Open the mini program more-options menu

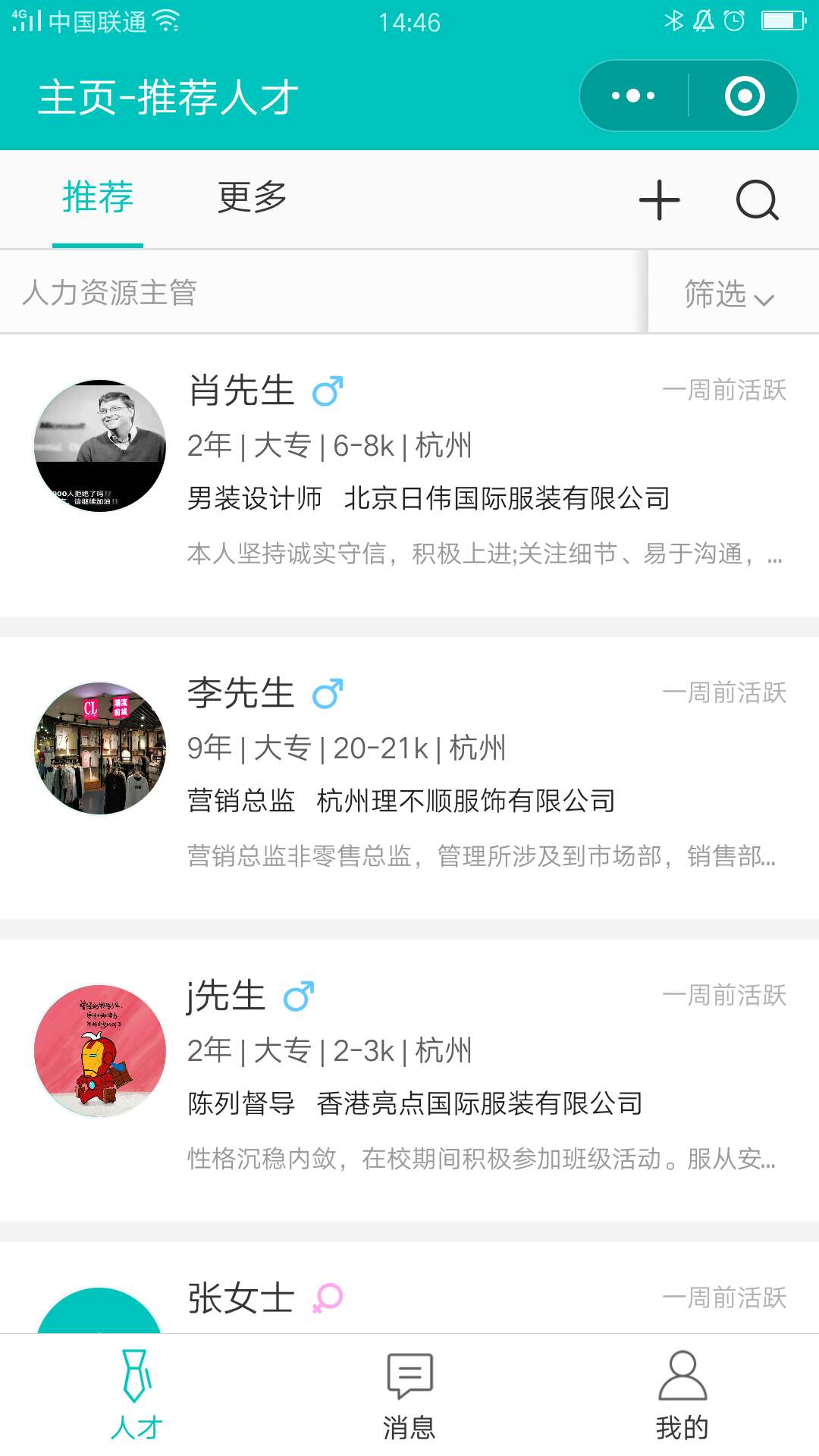[633, 96]
